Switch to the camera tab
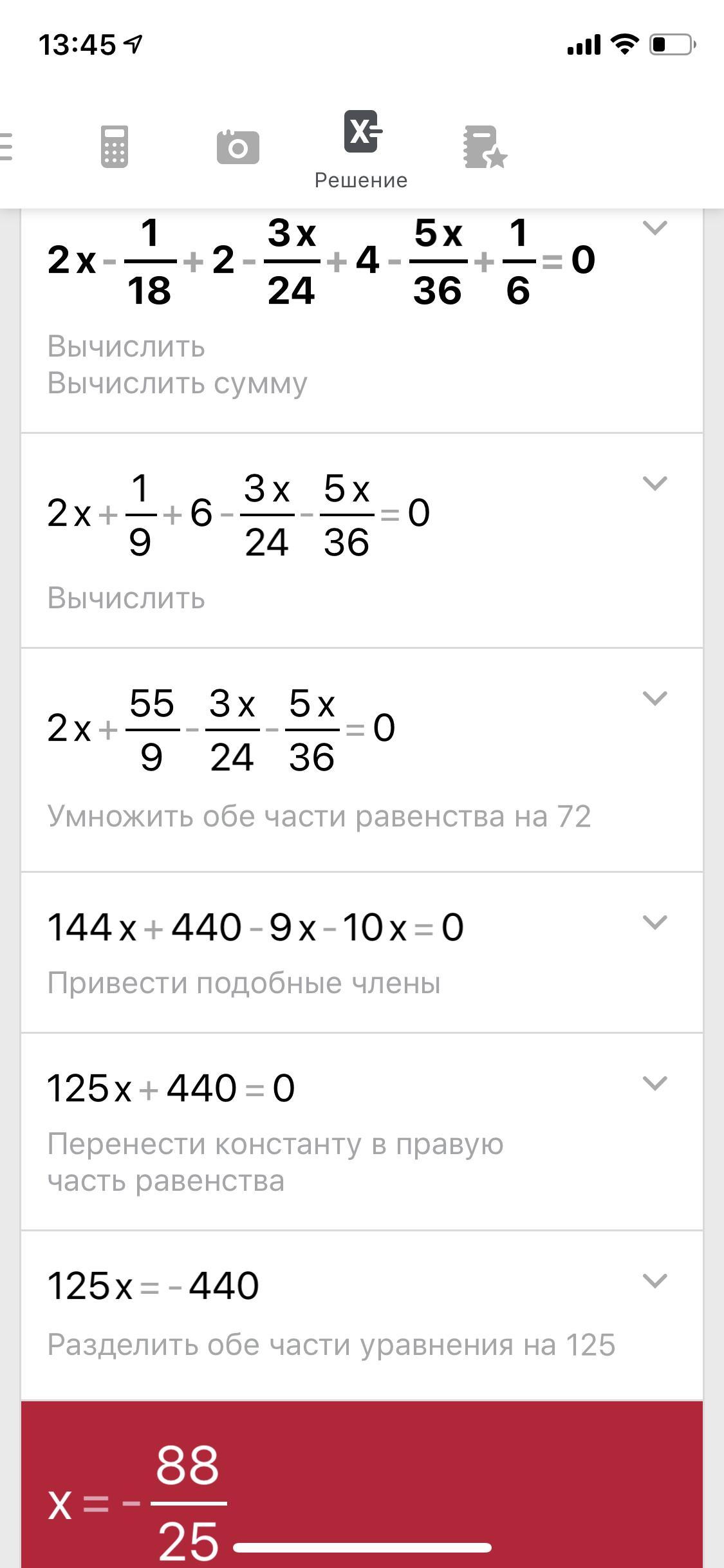Image resolution: width=724 pixels, height=1568 pixels. click(x=237, y=147)
